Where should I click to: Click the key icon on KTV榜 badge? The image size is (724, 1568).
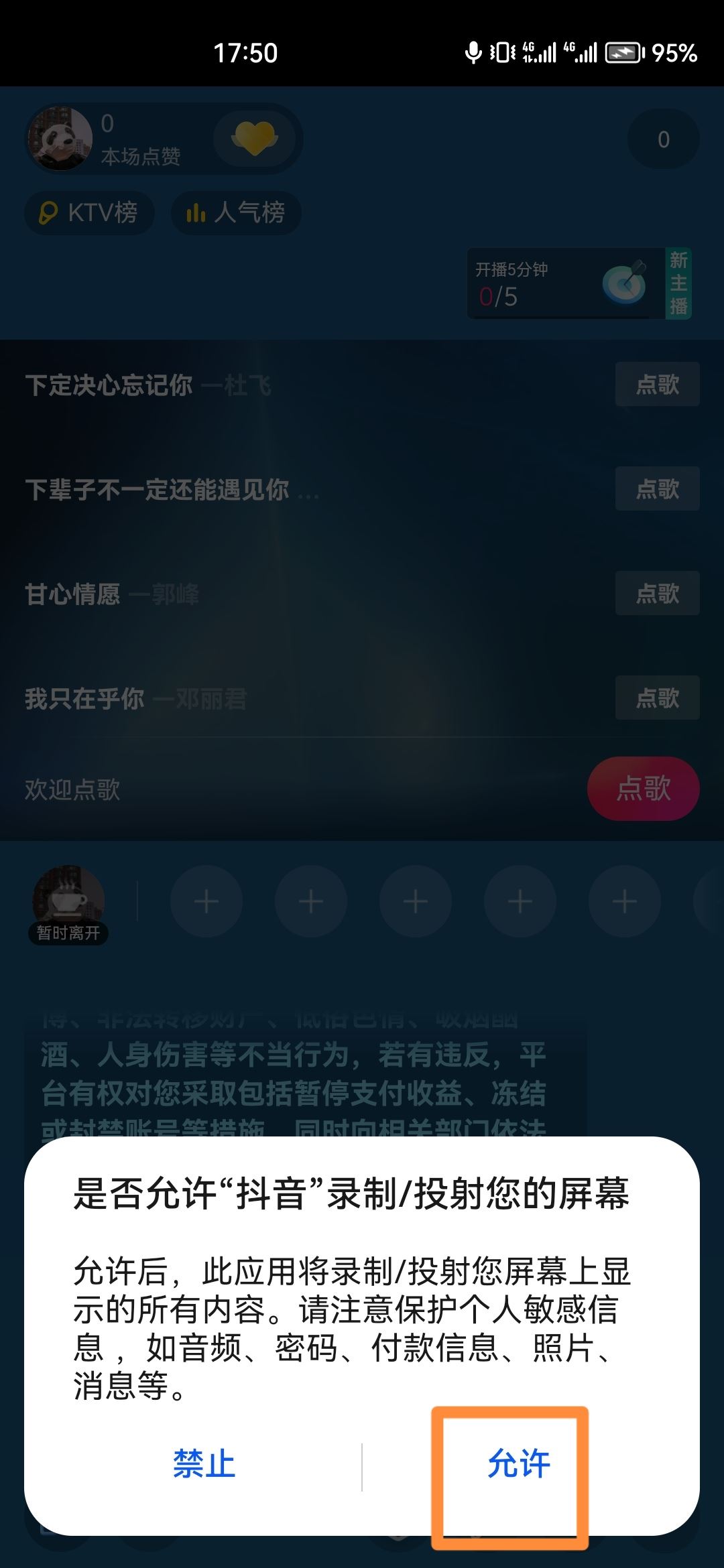pyautogui.click(x=47, y=212)
